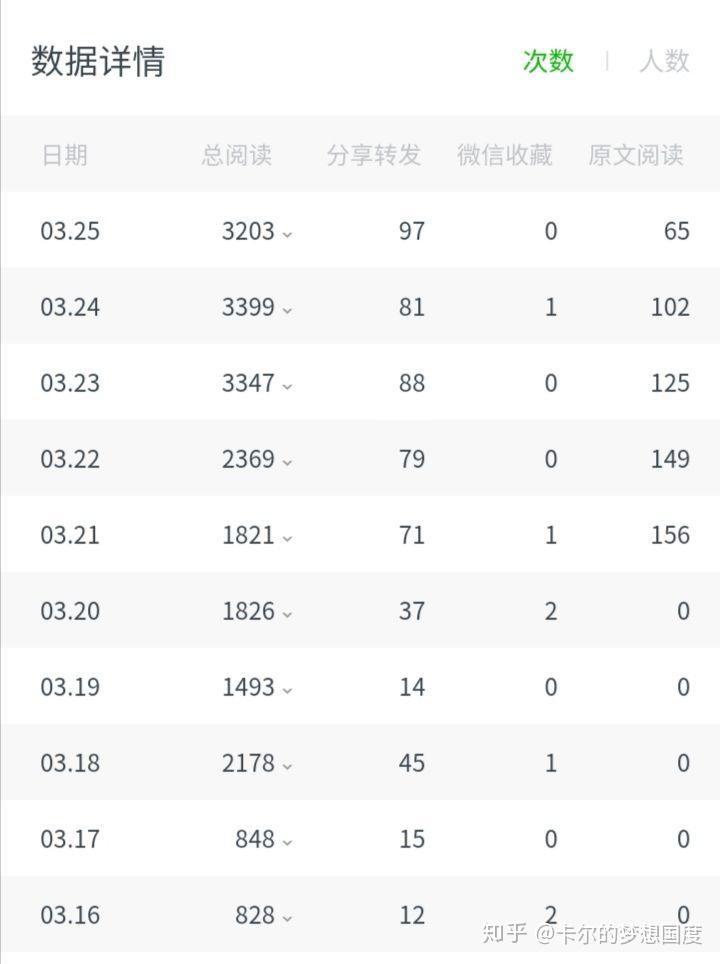Image resolution: width=720 pixels, height=964 pixels.
Task: Expand total reads for 03.22
Action: (287, 462)
